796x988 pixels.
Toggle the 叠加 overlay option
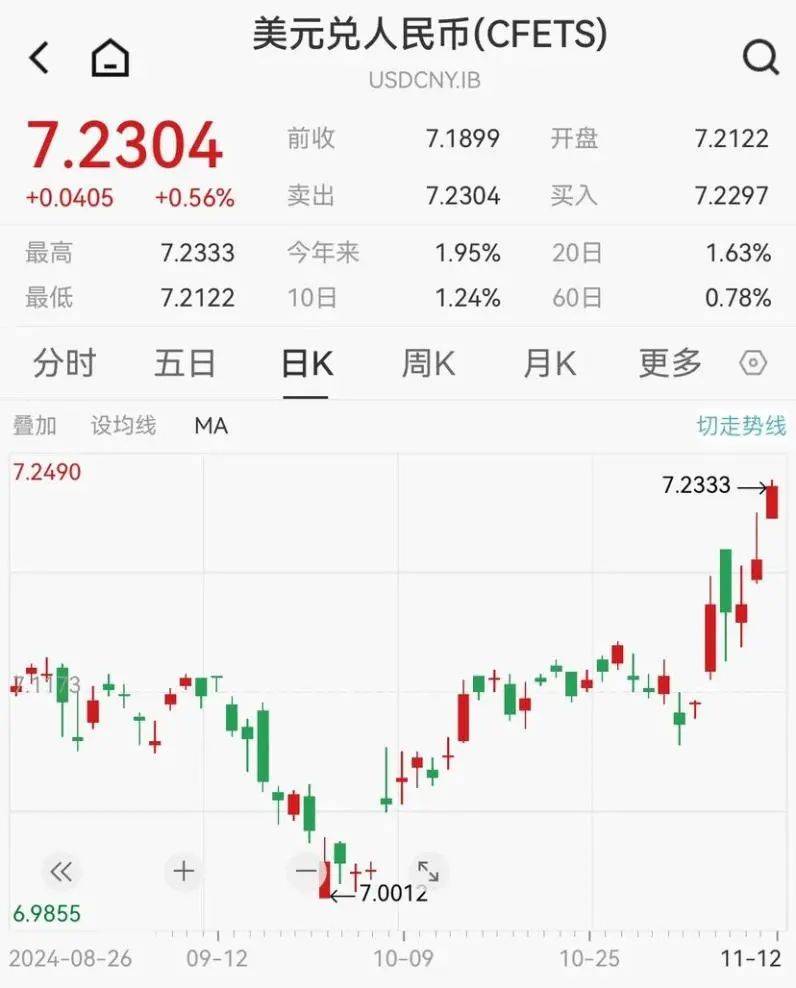pyautogui.click(x=34, y=425)
